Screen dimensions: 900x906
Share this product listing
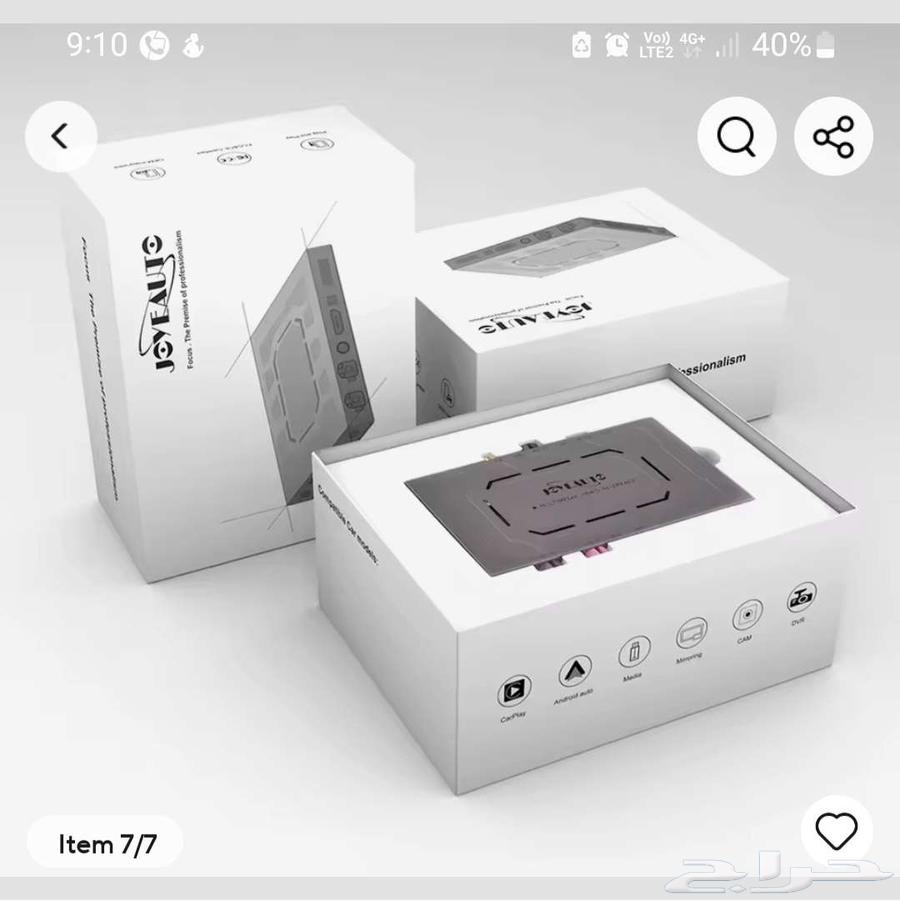(833, 136)
